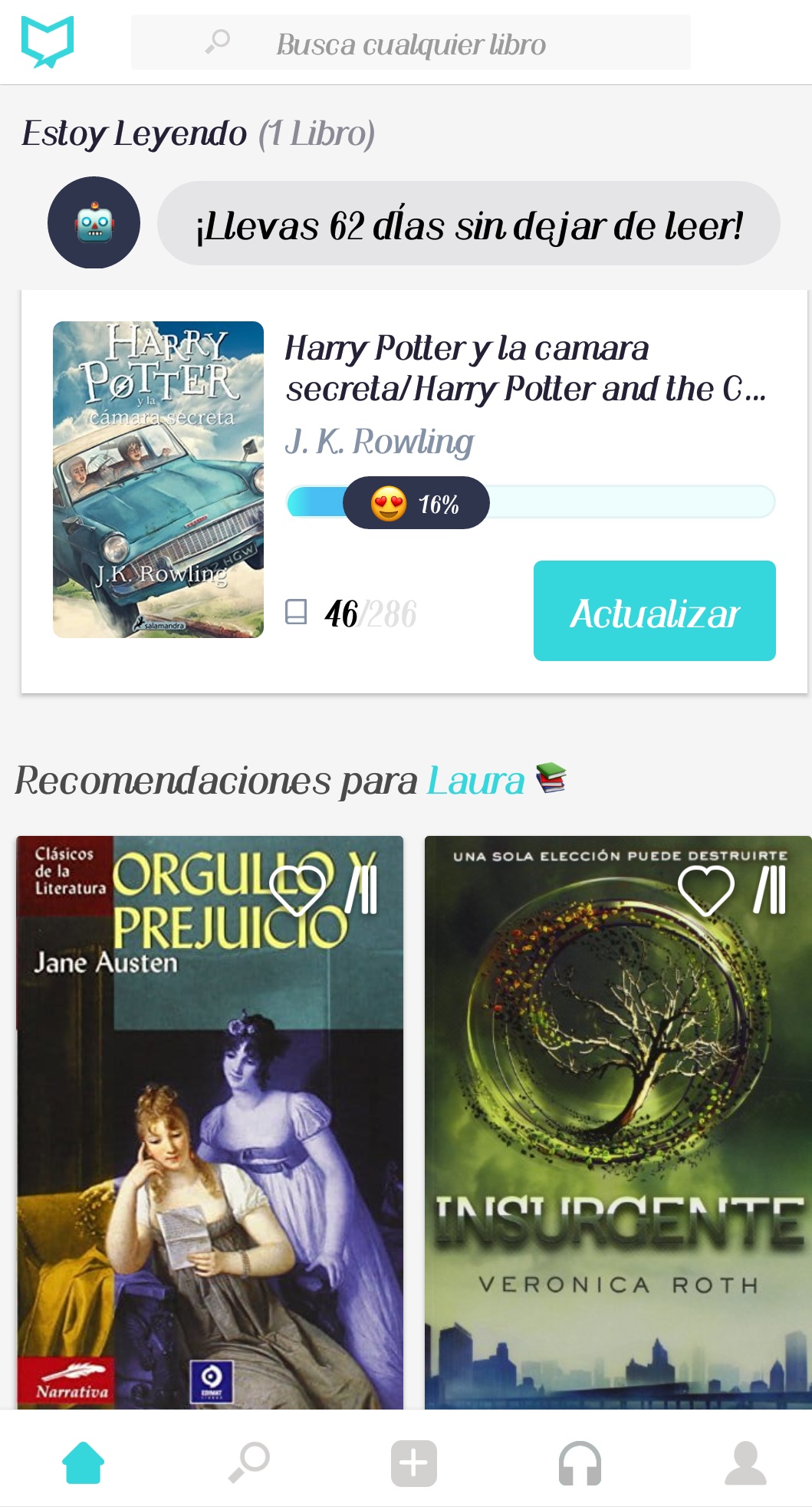Tap the Actualizar button
Screen dimensions: 812x1510
pyautogui.click(x=654, y=611)
